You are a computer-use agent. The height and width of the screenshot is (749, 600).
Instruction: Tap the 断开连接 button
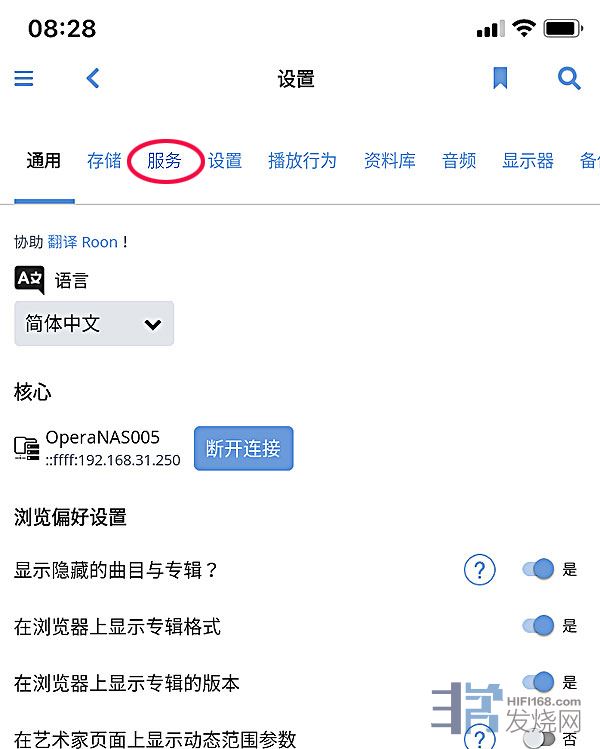pyautogui.click(x=243, y=449)
